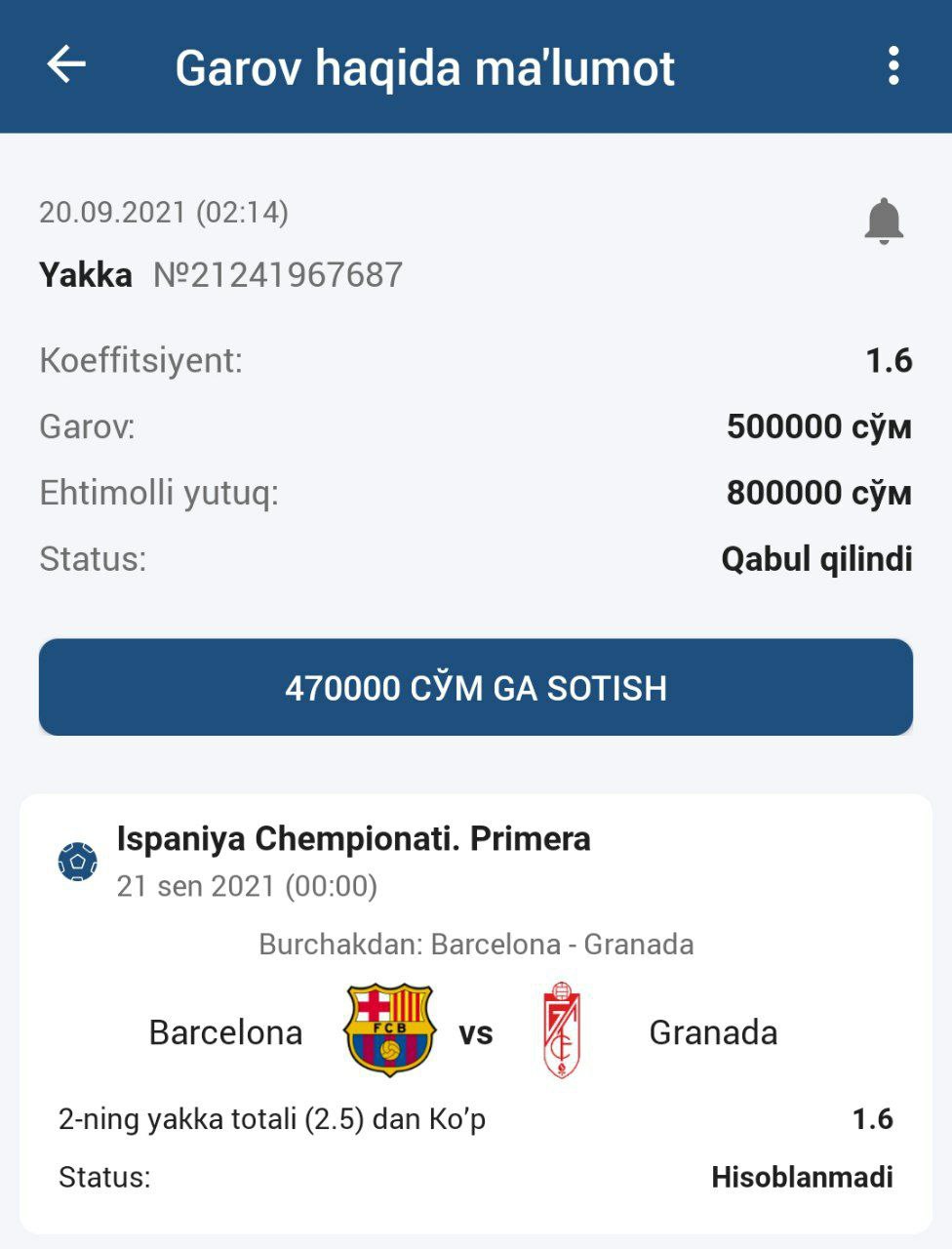The image size is (952, 1249).
Task: Open the three-dot overflow menu
Action: pos(893,66)
